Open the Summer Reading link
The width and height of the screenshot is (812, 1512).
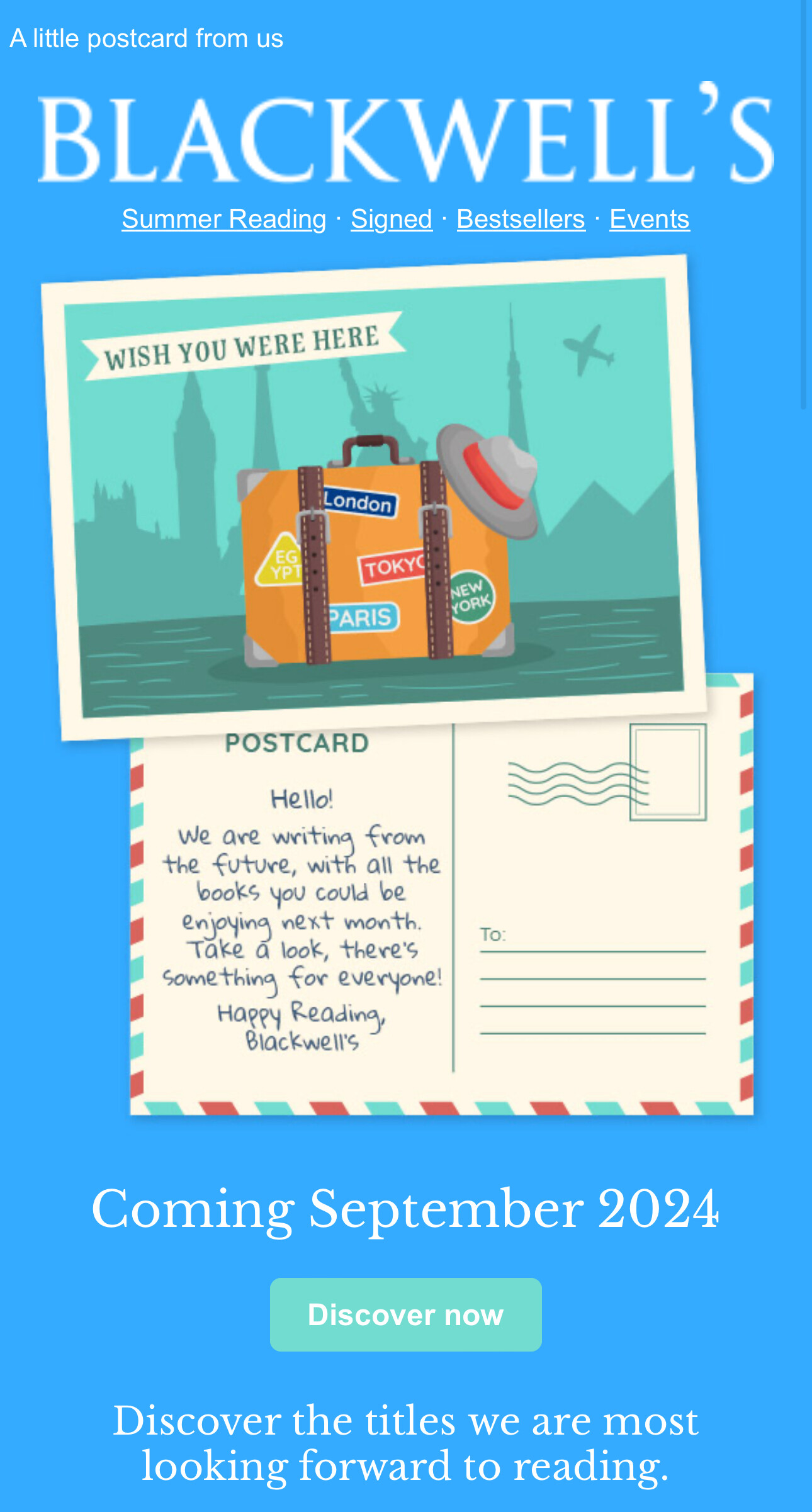pyautogui.click(x=224, y=219)
